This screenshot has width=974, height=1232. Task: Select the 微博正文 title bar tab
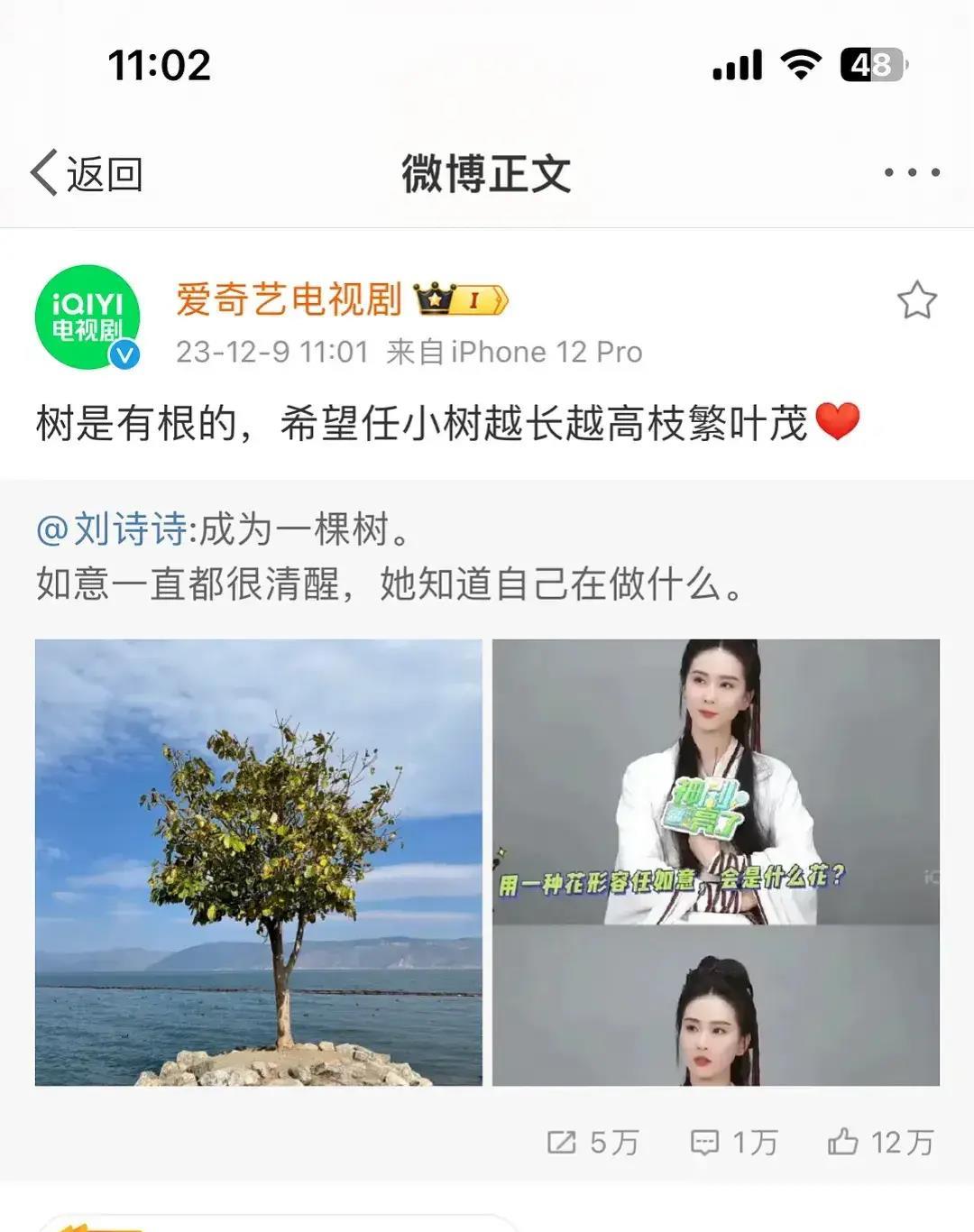[487, 171]
